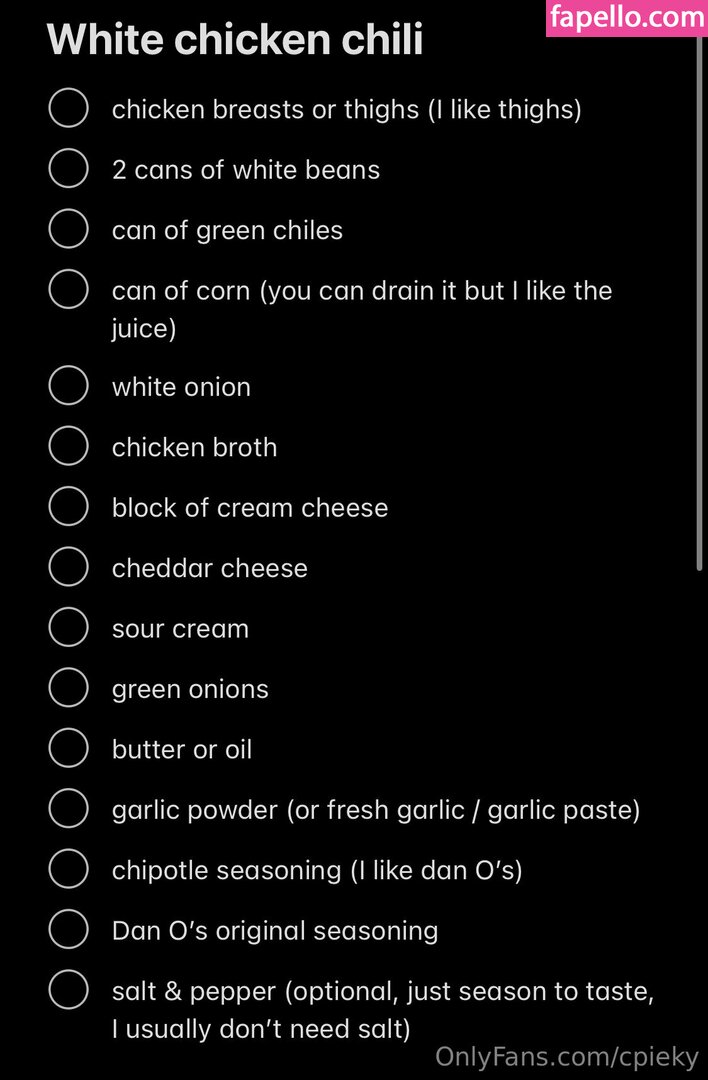Mark cheddar cheese as done
The height and width of the screenshot is (1080, 708).
(x=68, y=567)
